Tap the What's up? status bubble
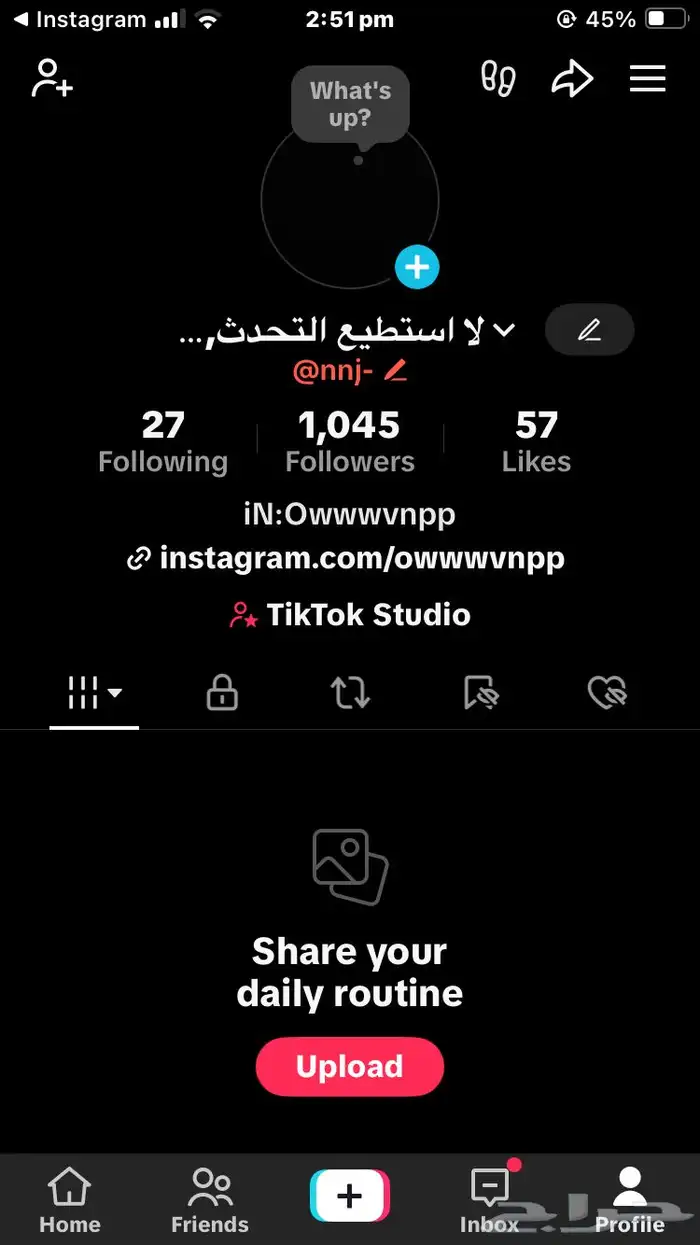Screen dimensions: 700x1245 point(350,104)
